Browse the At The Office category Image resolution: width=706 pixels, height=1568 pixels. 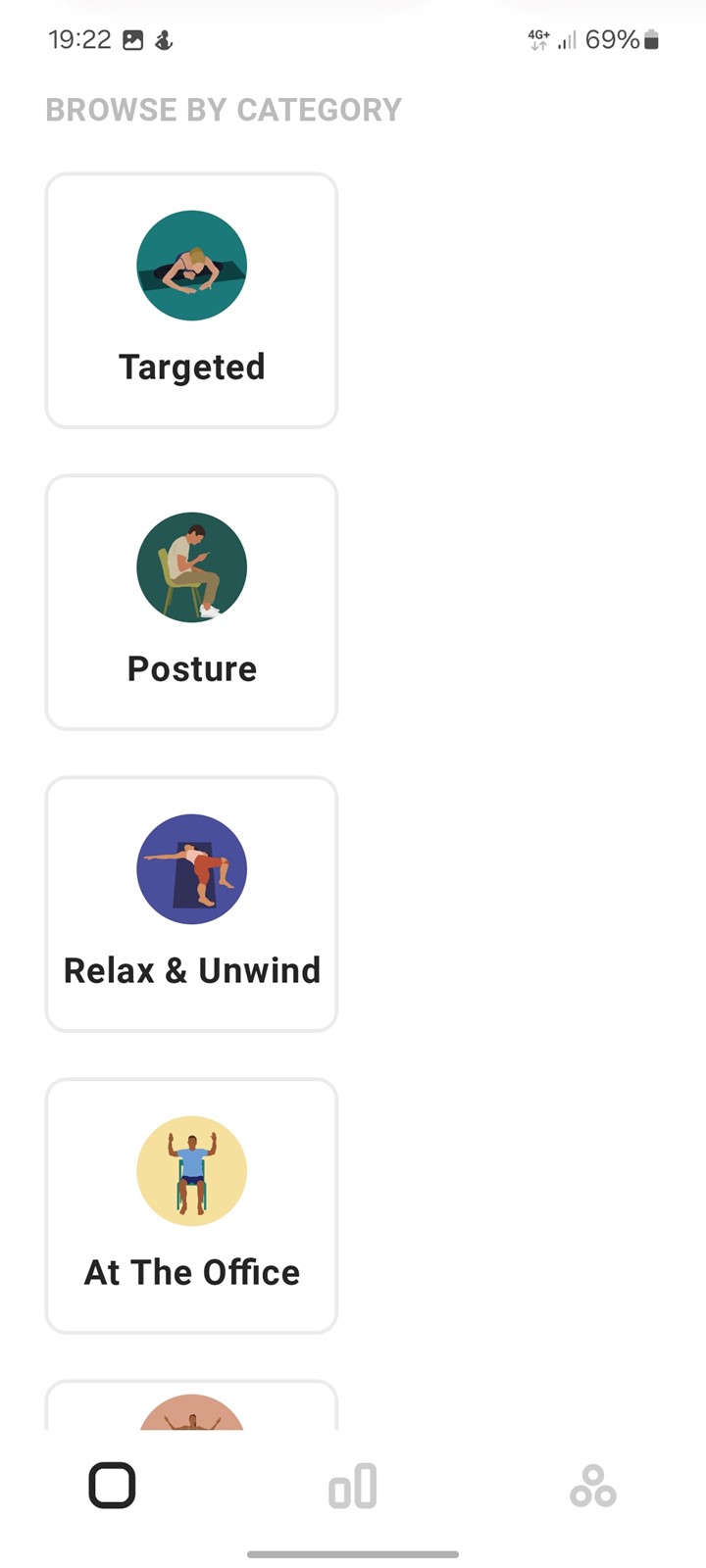click(x=191, y=1205)
